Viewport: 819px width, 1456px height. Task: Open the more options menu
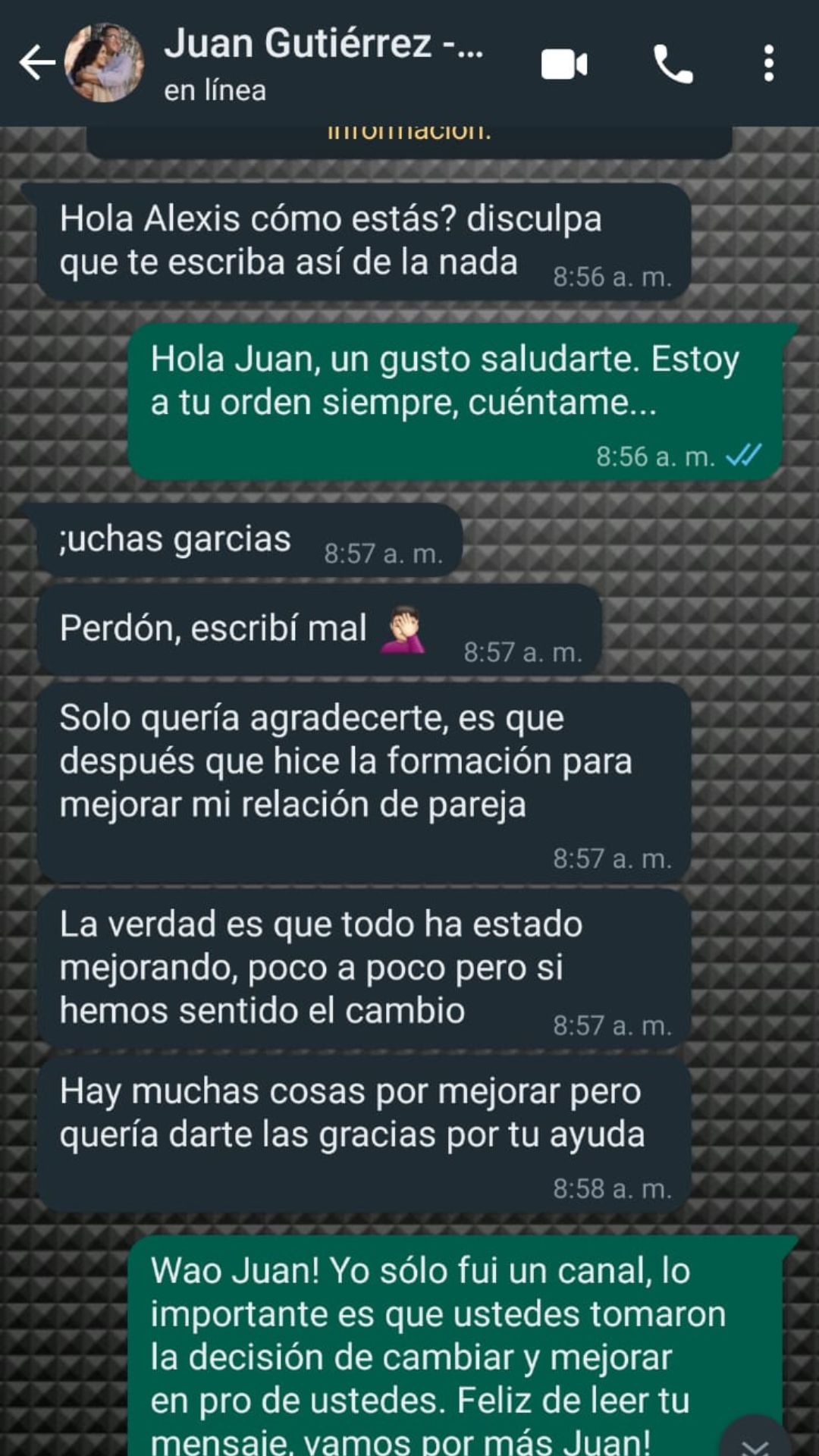click(769, 63)
